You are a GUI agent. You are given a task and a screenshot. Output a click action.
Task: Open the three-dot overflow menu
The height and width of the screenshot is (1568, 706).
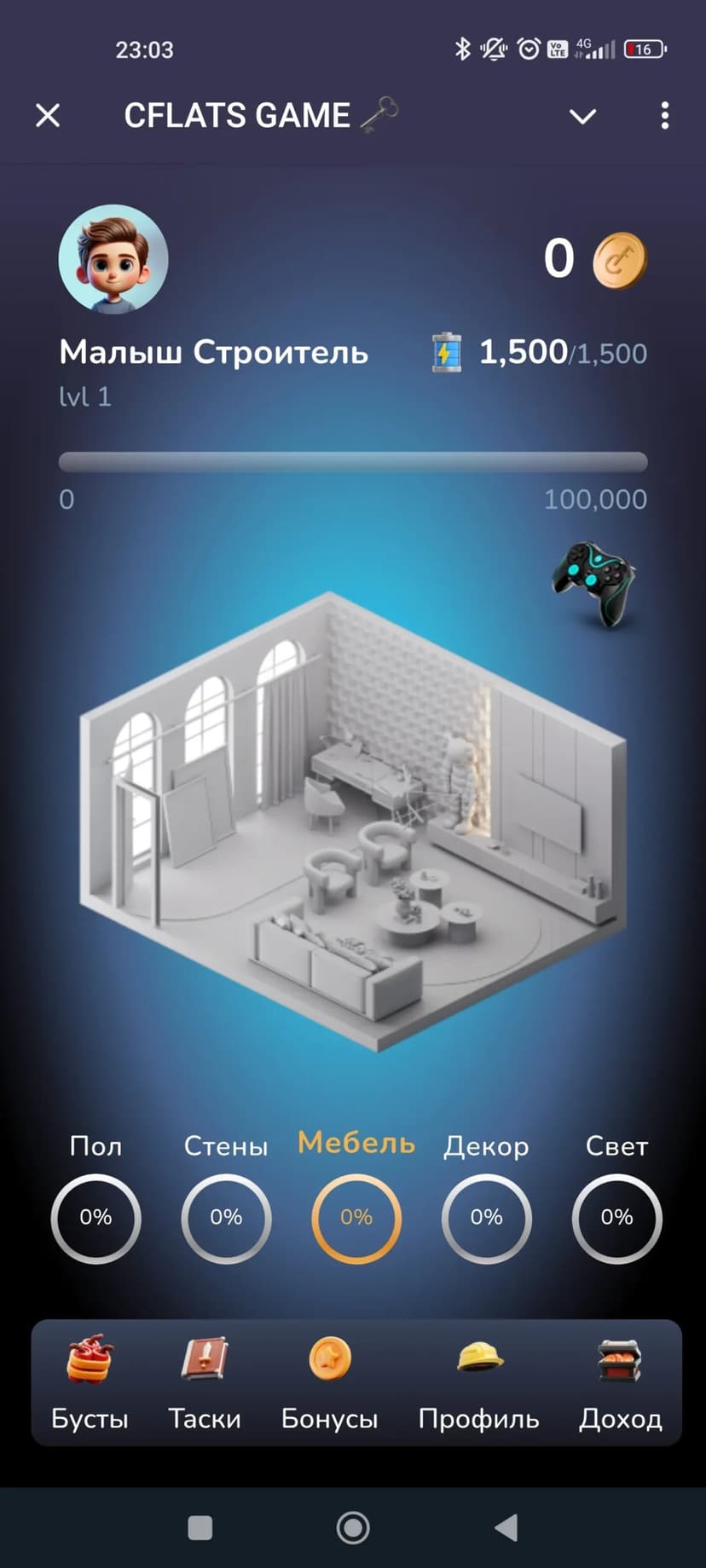(664, 116)
